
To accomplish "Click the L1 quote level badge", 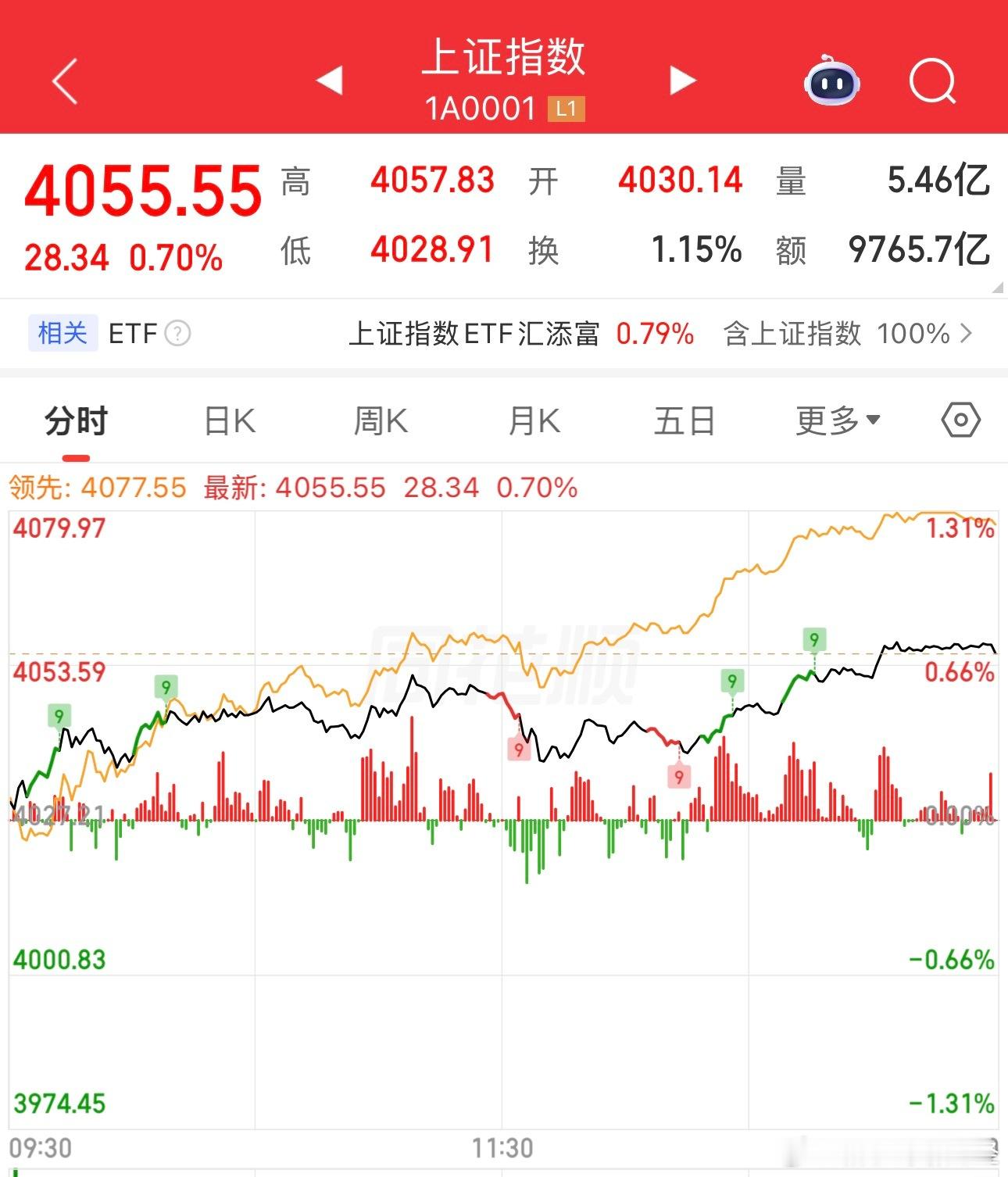I will tap(565, 109).
